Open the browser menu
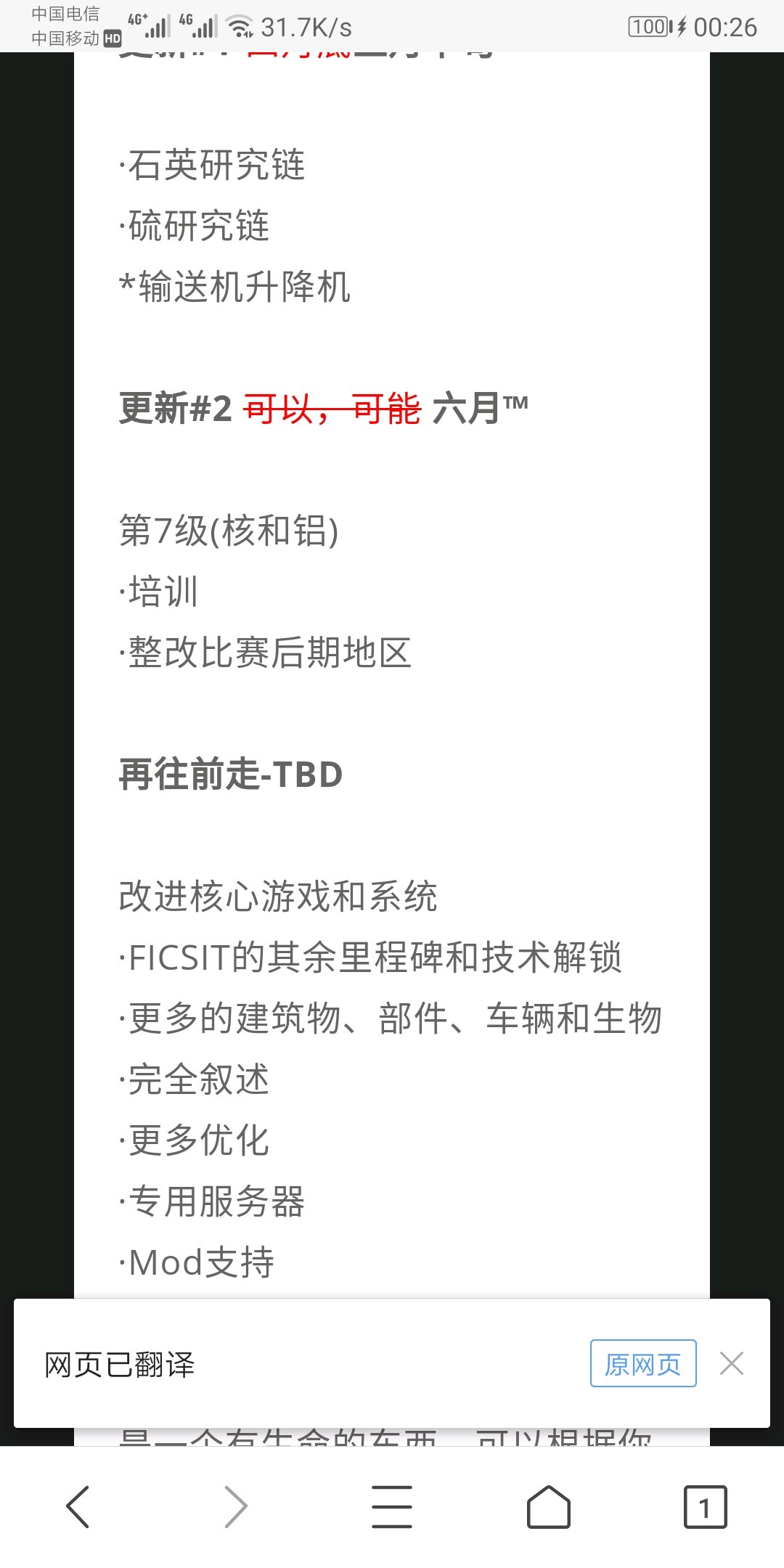Image resolution: width=784 pixels, height=1568 pixels. [x=392, y=1506]
